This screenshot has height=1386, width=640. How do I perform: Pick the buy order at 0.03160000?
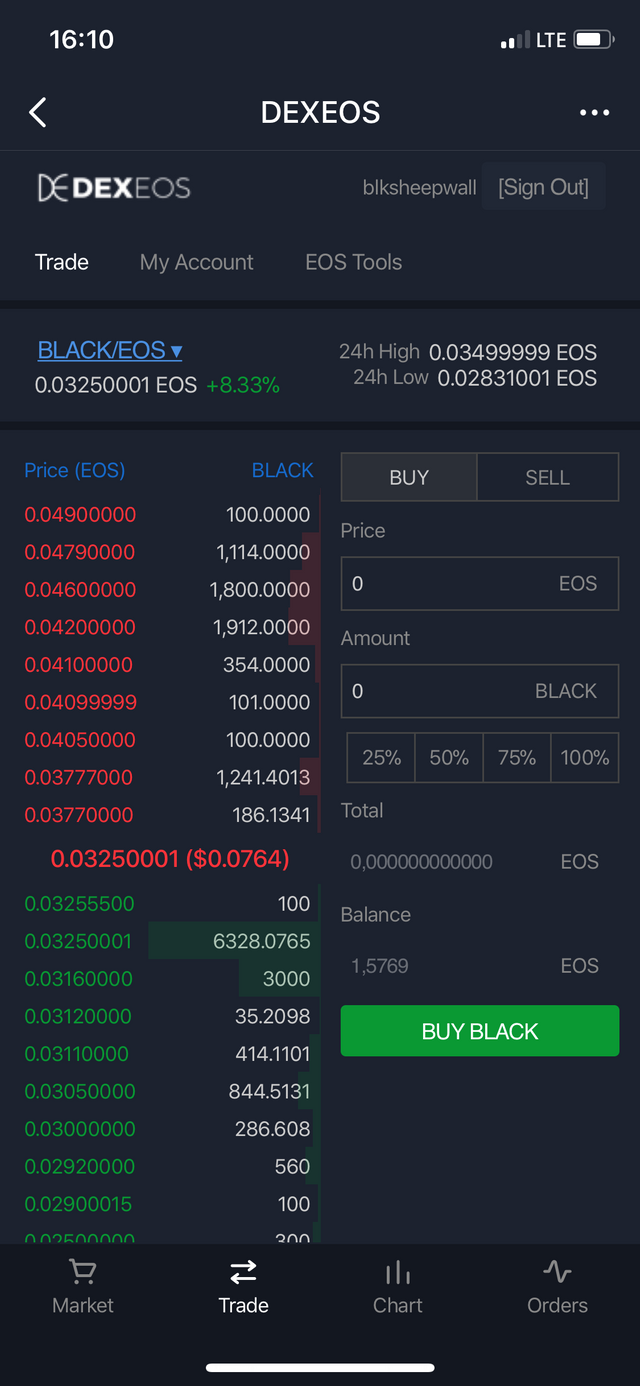click(168, 978)
